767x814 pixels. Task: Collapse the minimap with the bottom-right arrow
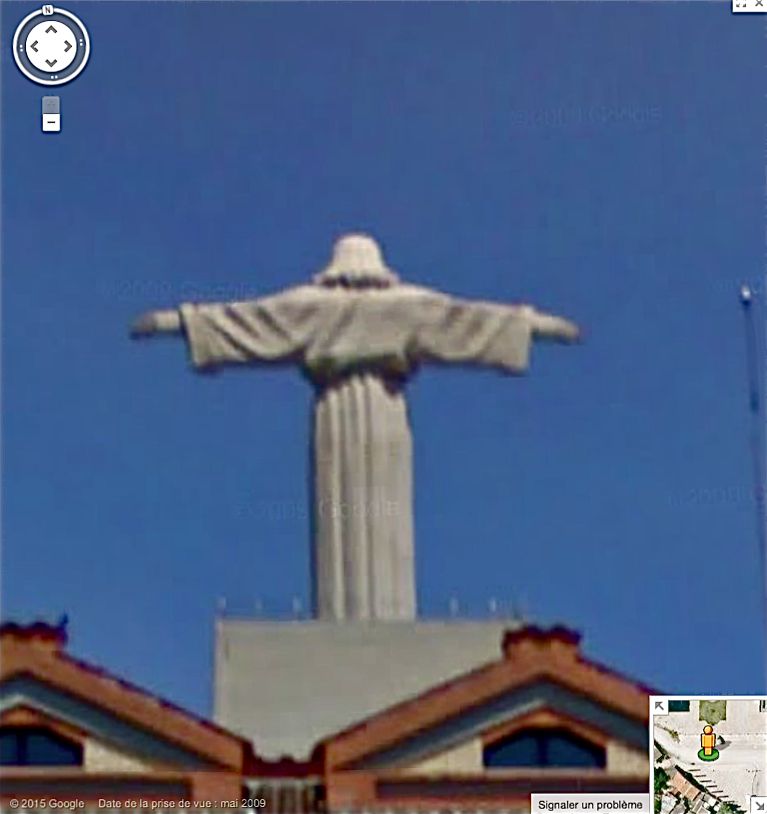click(x=758, y=805)
